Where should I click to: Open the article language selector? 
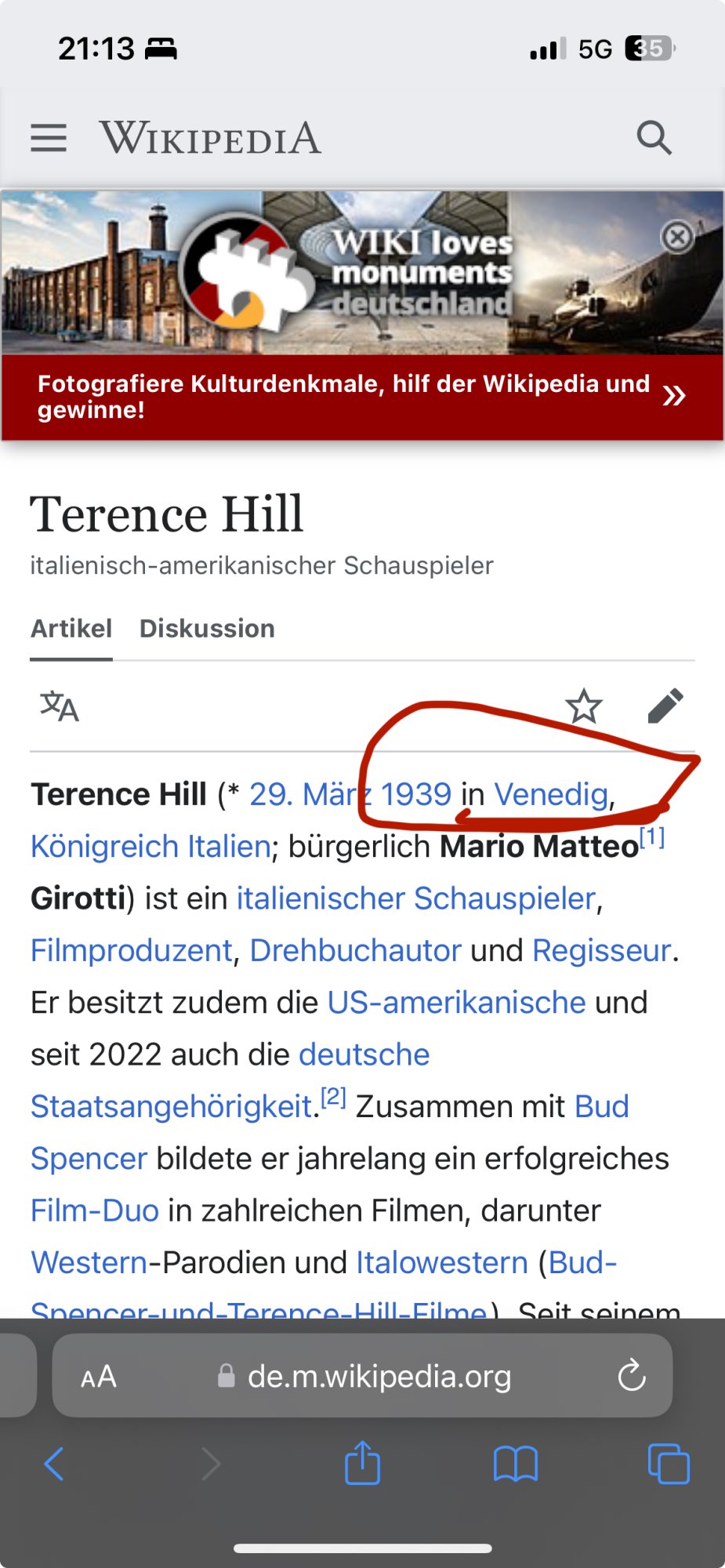click(x=60, y=706)
